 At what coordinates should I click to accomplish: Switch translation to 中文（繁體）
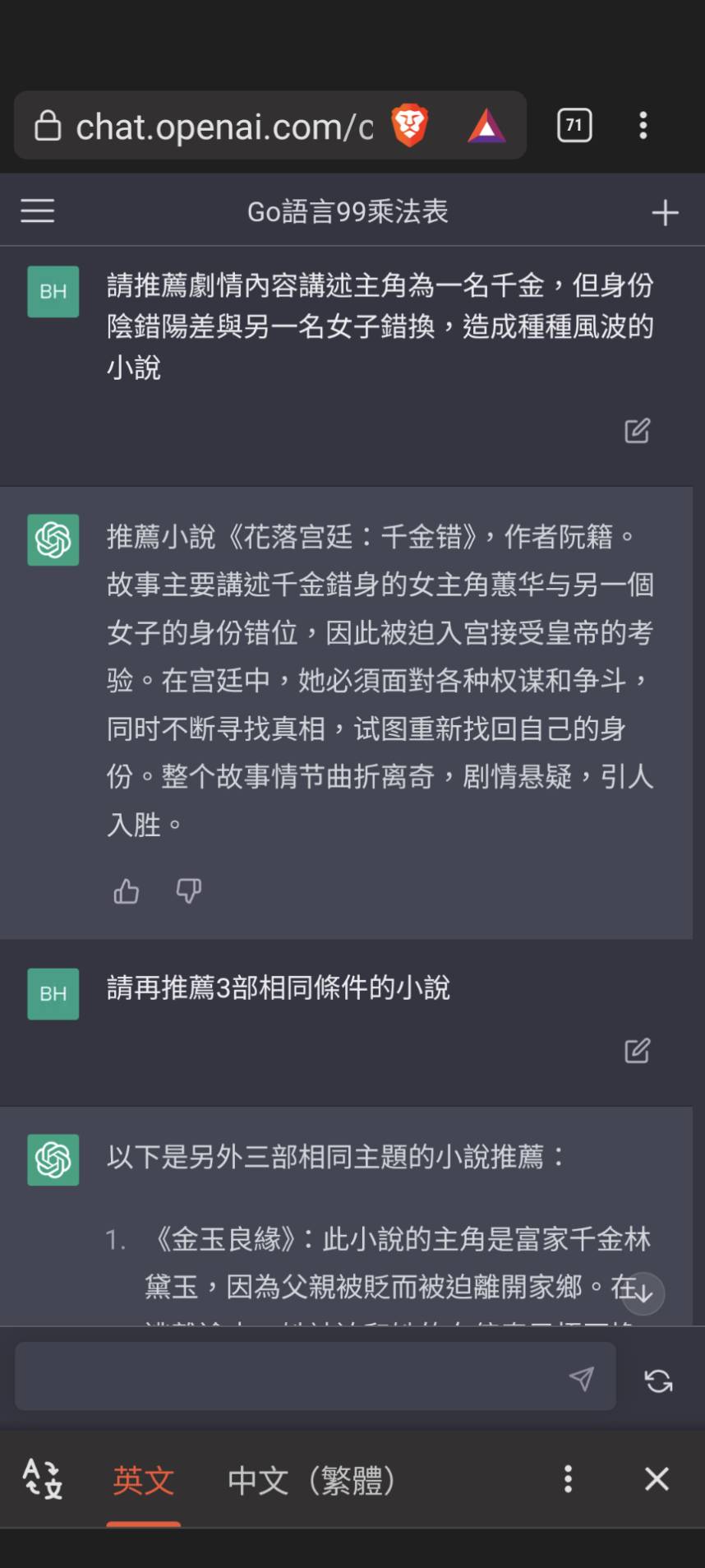pos(312,1481)
